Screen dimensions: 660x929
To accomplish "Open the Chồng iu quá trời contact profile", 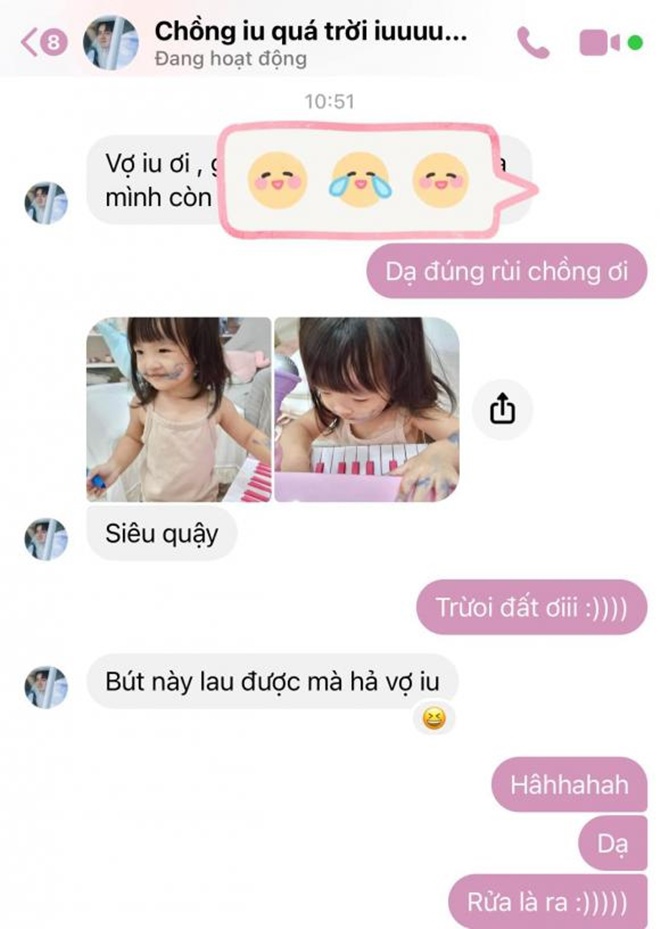I will 311,33.
